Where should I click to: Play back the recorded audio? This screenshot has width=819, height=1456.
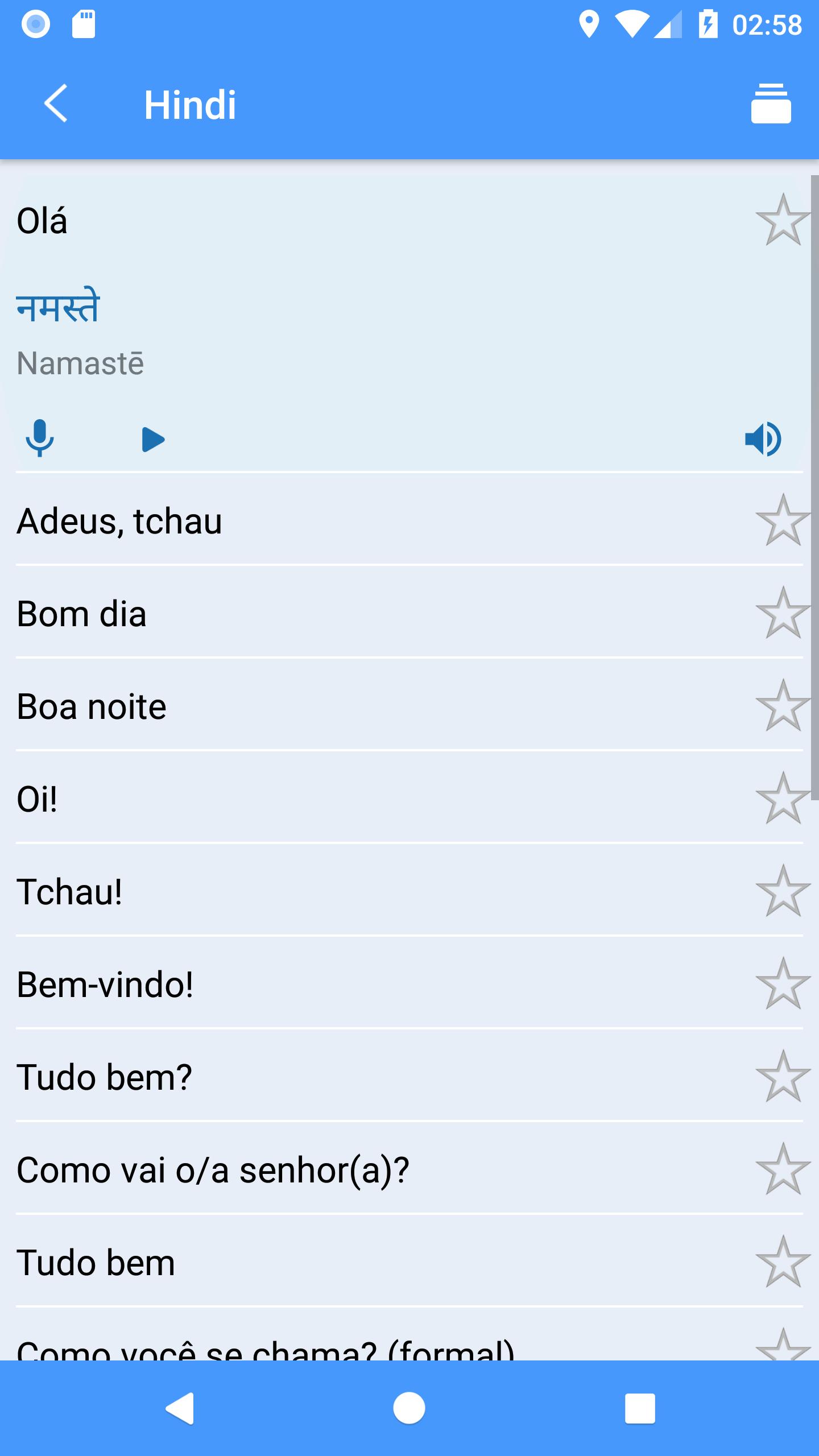coord(153,440)
